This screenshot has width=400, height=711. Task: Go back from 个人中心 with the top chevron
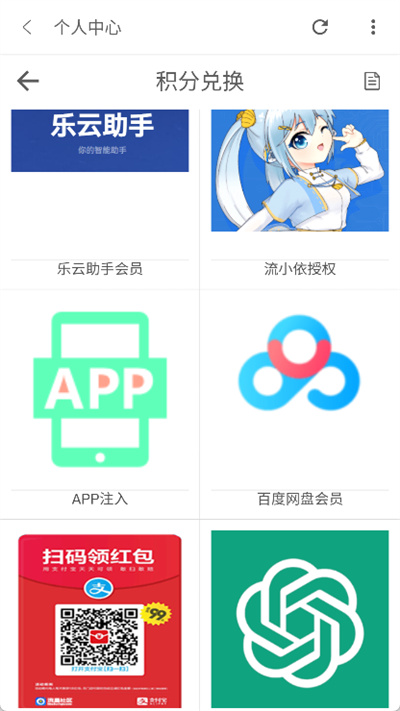[27, 27]
